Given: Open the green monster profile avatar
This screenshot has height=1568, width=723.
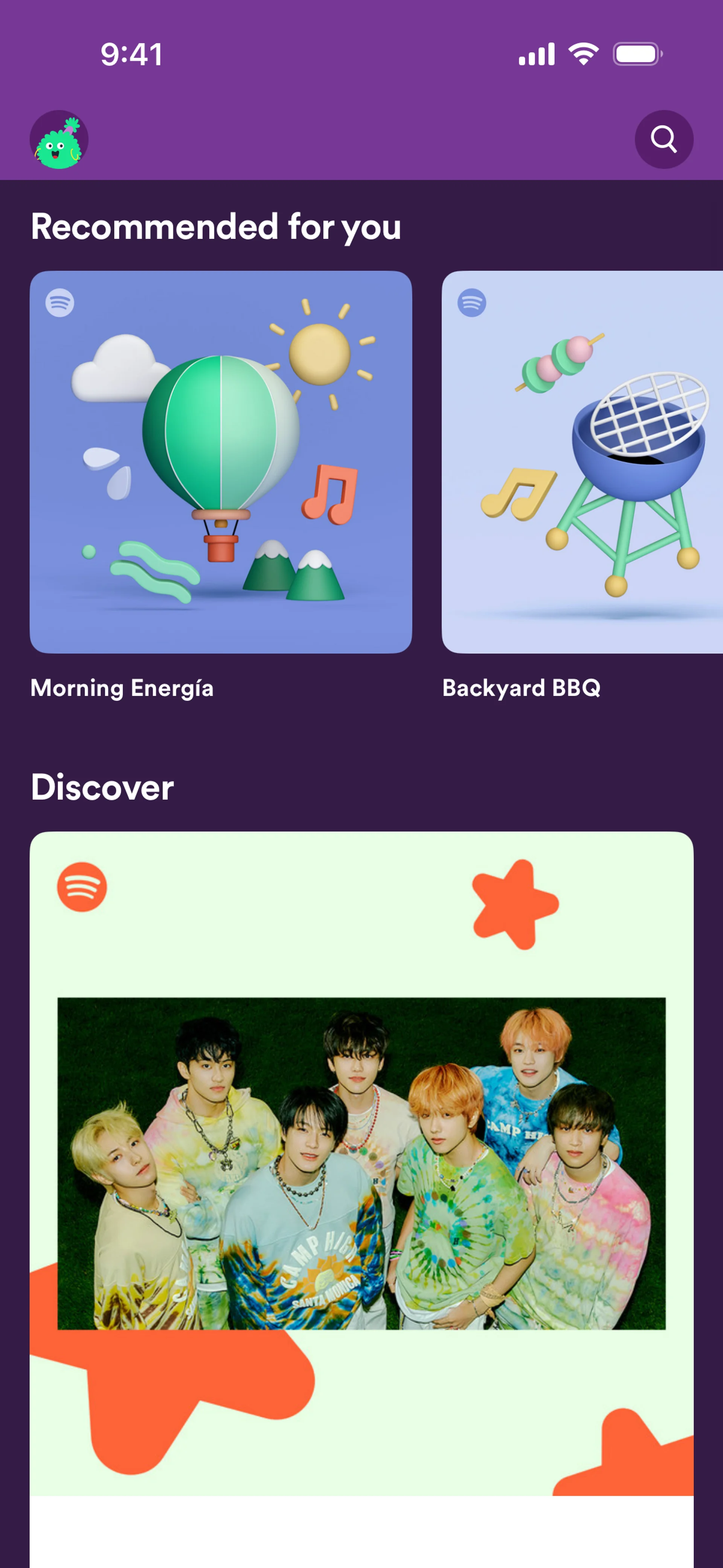Looking at the screenshot, I should tap(59, 139).
